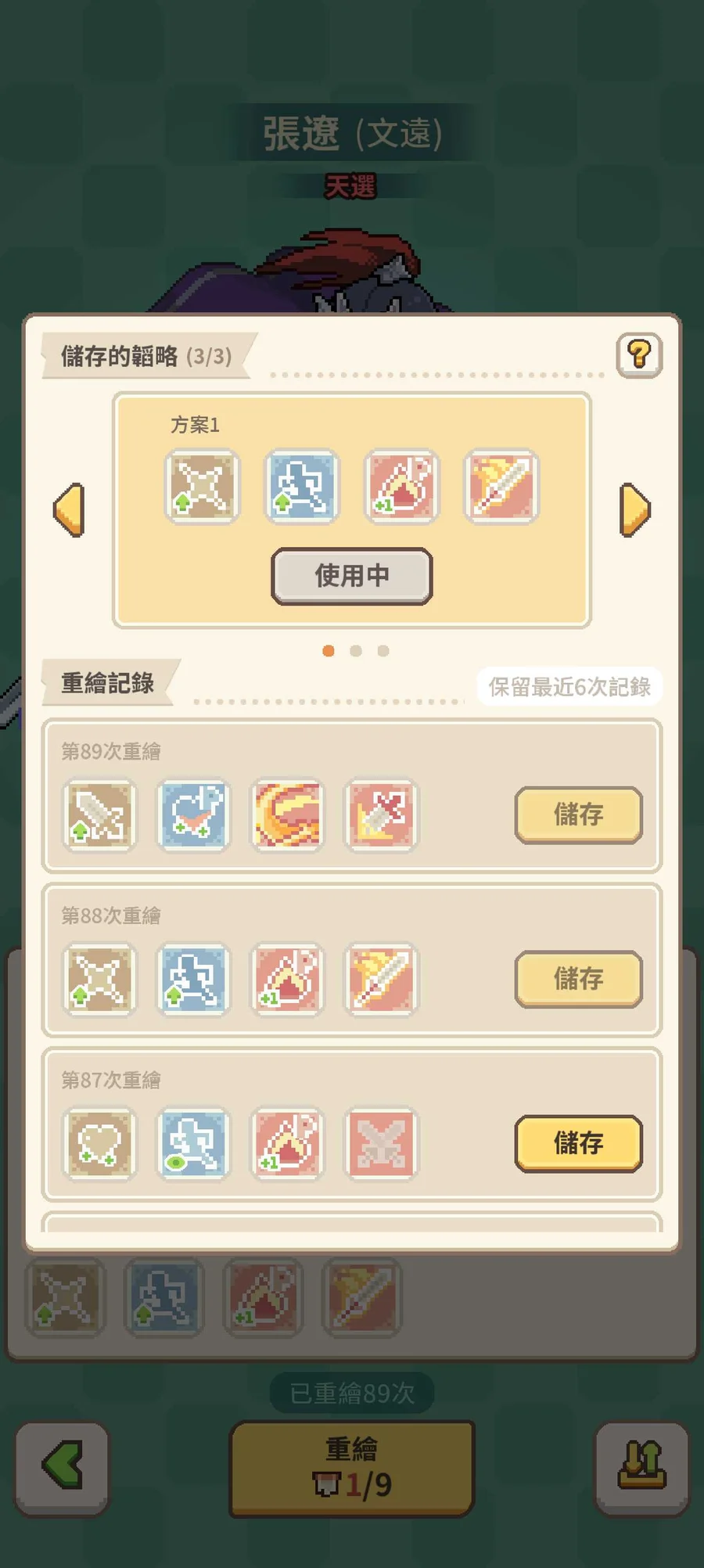Tap the heart skill icon in 第87次重繪
This screenshot has height=1568, width=704.
(99, 1143)
